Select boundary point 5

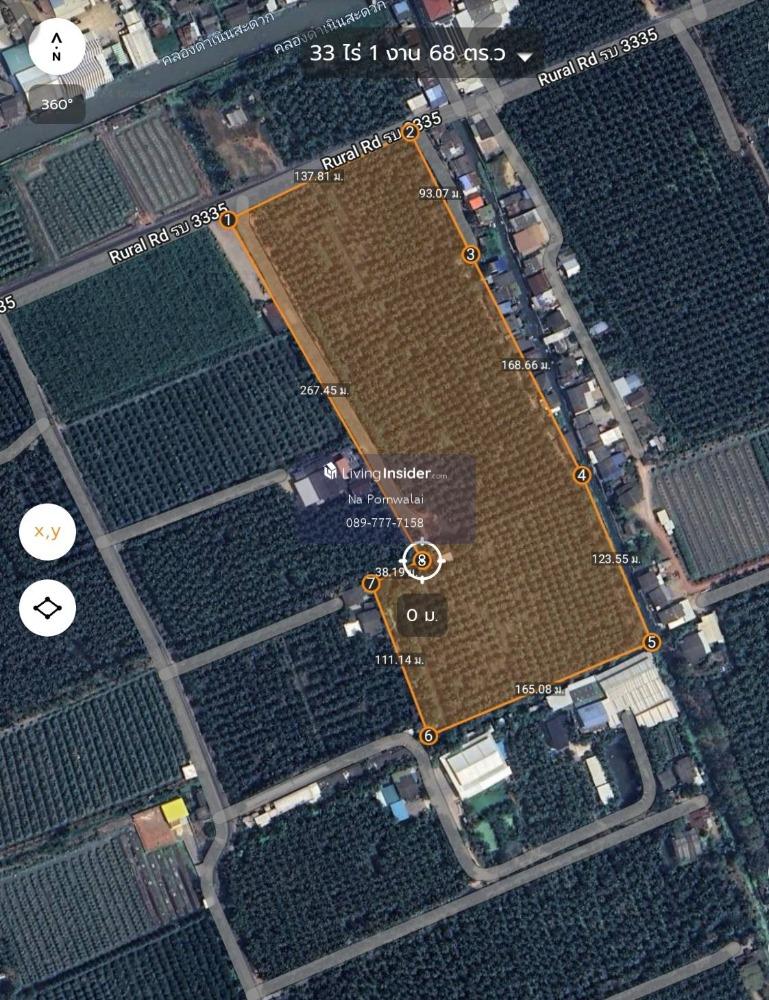click(x=652, y=642)
